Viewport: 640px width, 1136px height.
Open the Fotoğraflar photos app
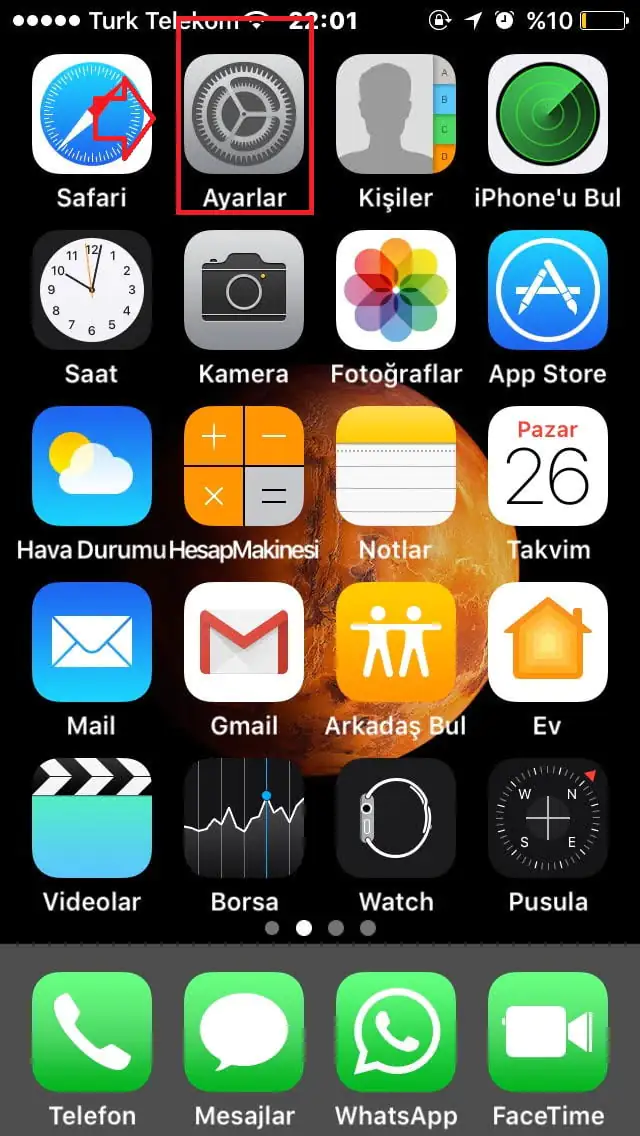[396, 290]
